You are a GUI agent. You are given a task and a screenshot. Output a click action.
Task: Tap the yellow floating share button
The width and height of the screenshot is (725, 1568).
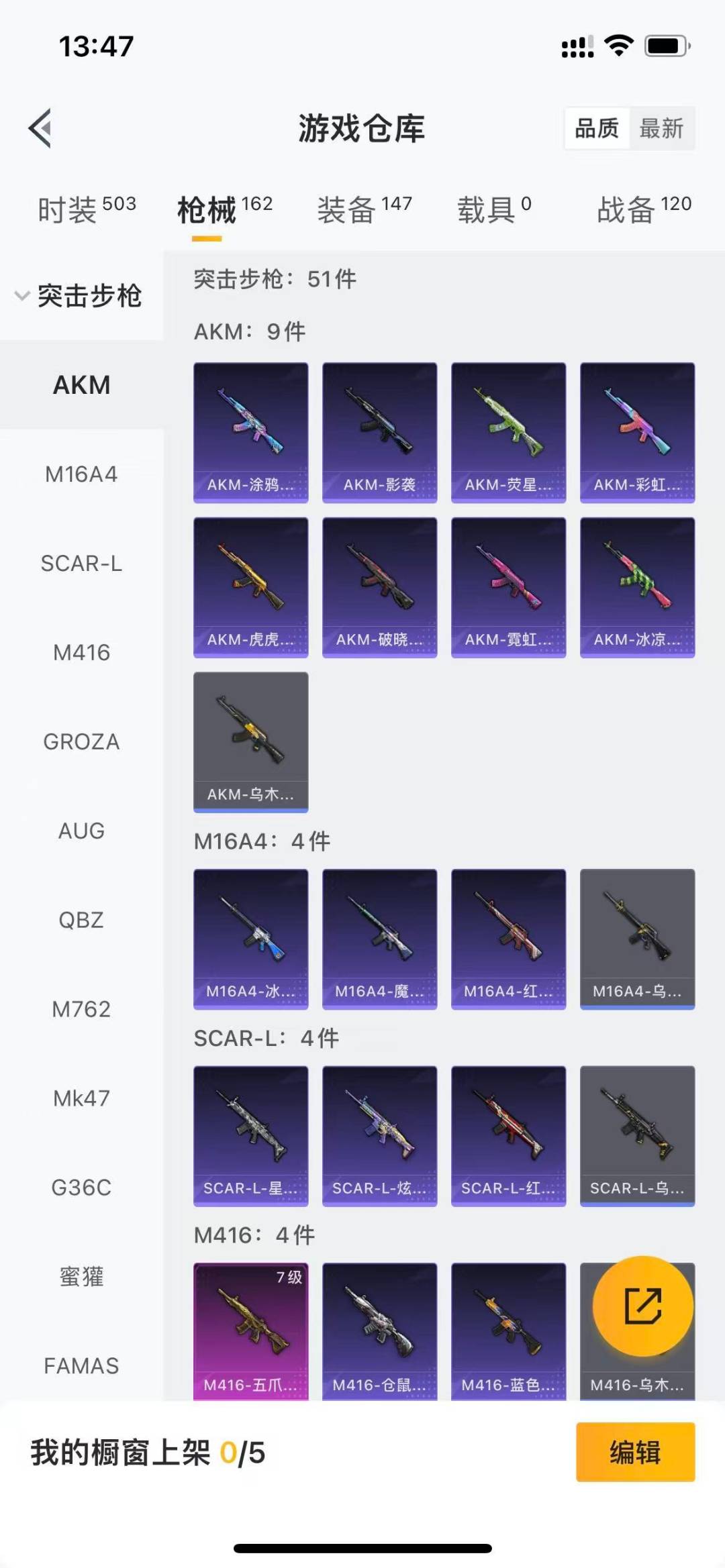tap(643, 1306)
